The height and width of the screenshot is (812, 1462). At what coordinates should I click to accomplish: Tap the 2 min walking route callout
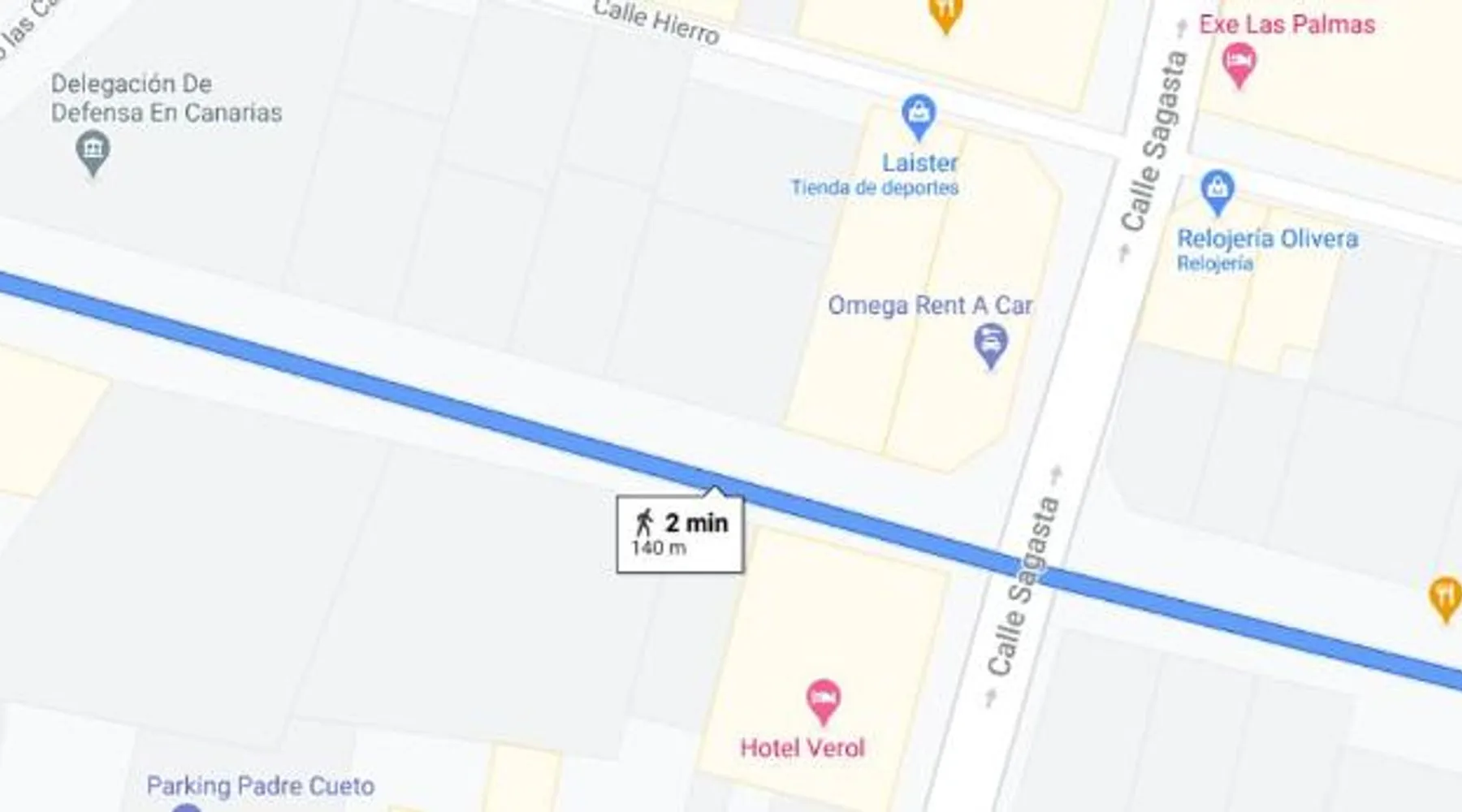tap(680, 533)
